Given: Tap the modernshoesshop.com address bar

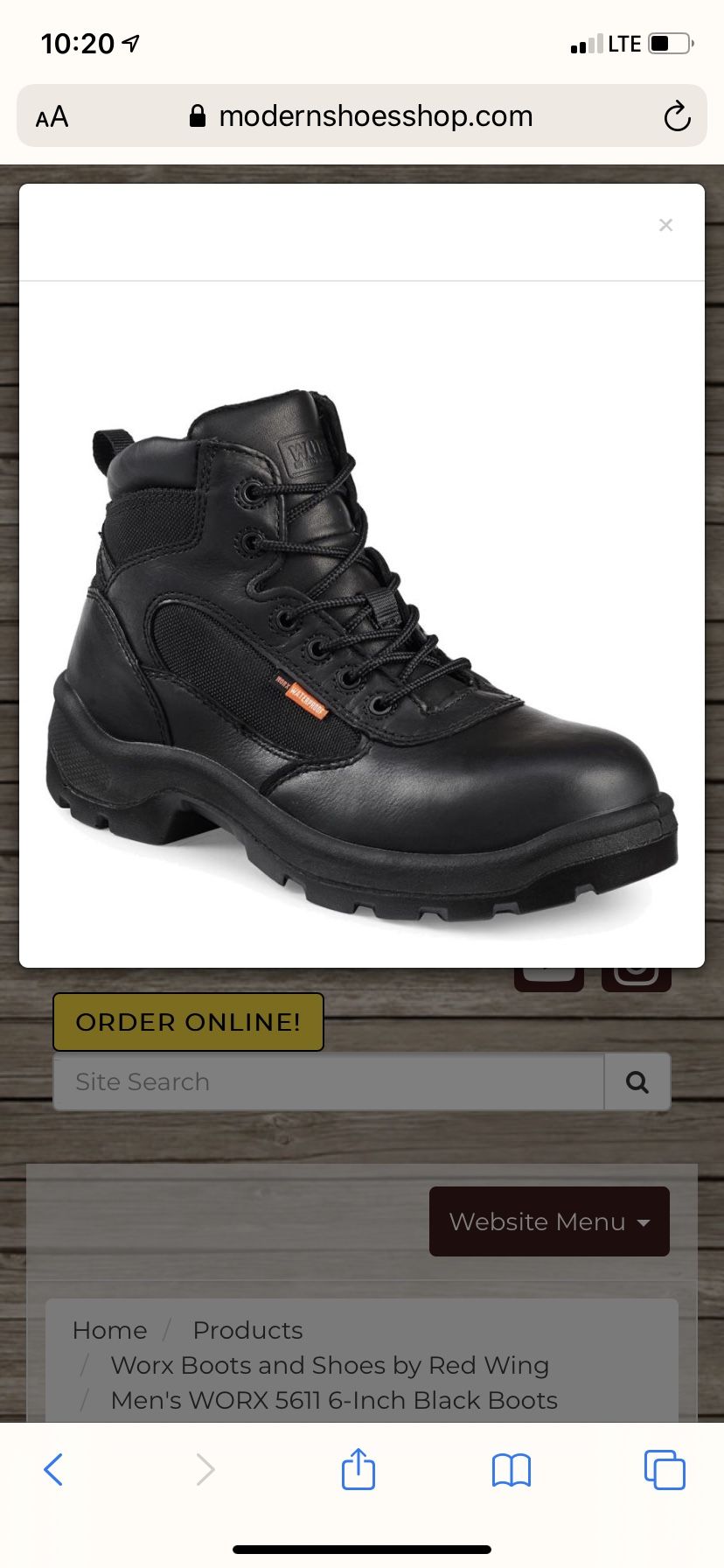Looking at the screenshot, I should tap(362, 115).
